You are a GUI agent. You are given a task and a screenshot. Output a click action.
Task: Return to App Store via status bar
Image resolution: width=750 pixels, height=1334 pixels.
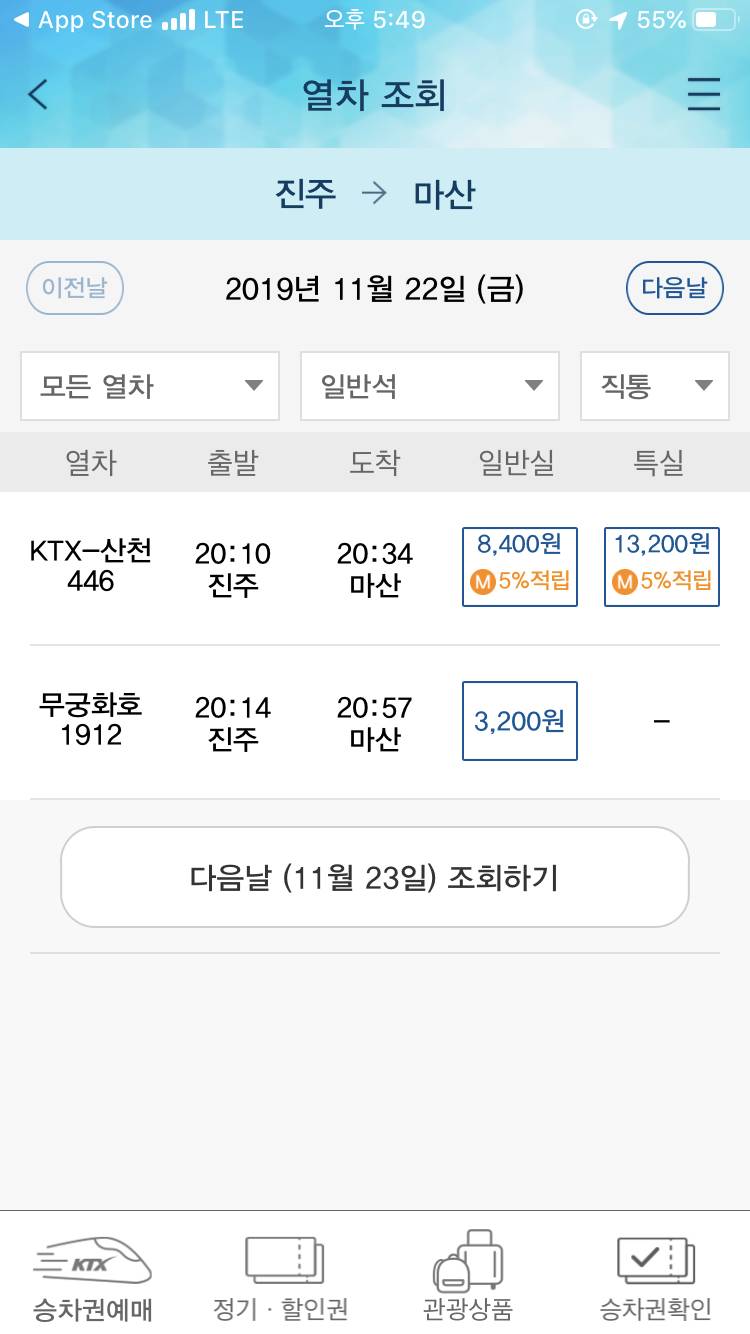click(x=60, y=19)
